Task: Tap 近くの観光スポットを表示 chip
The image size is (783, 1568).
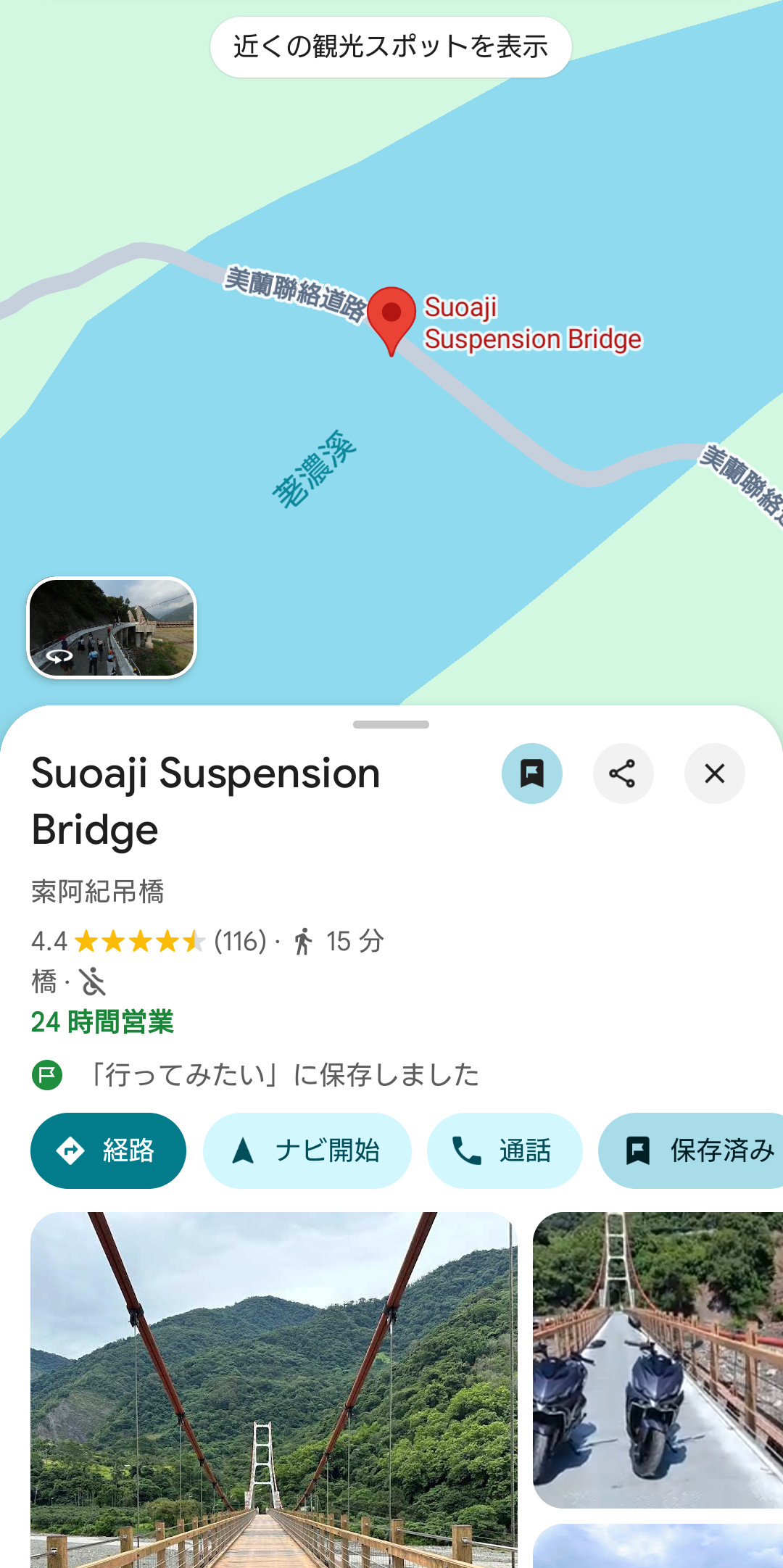Action: pyautogui.click(x=391, y=47)
